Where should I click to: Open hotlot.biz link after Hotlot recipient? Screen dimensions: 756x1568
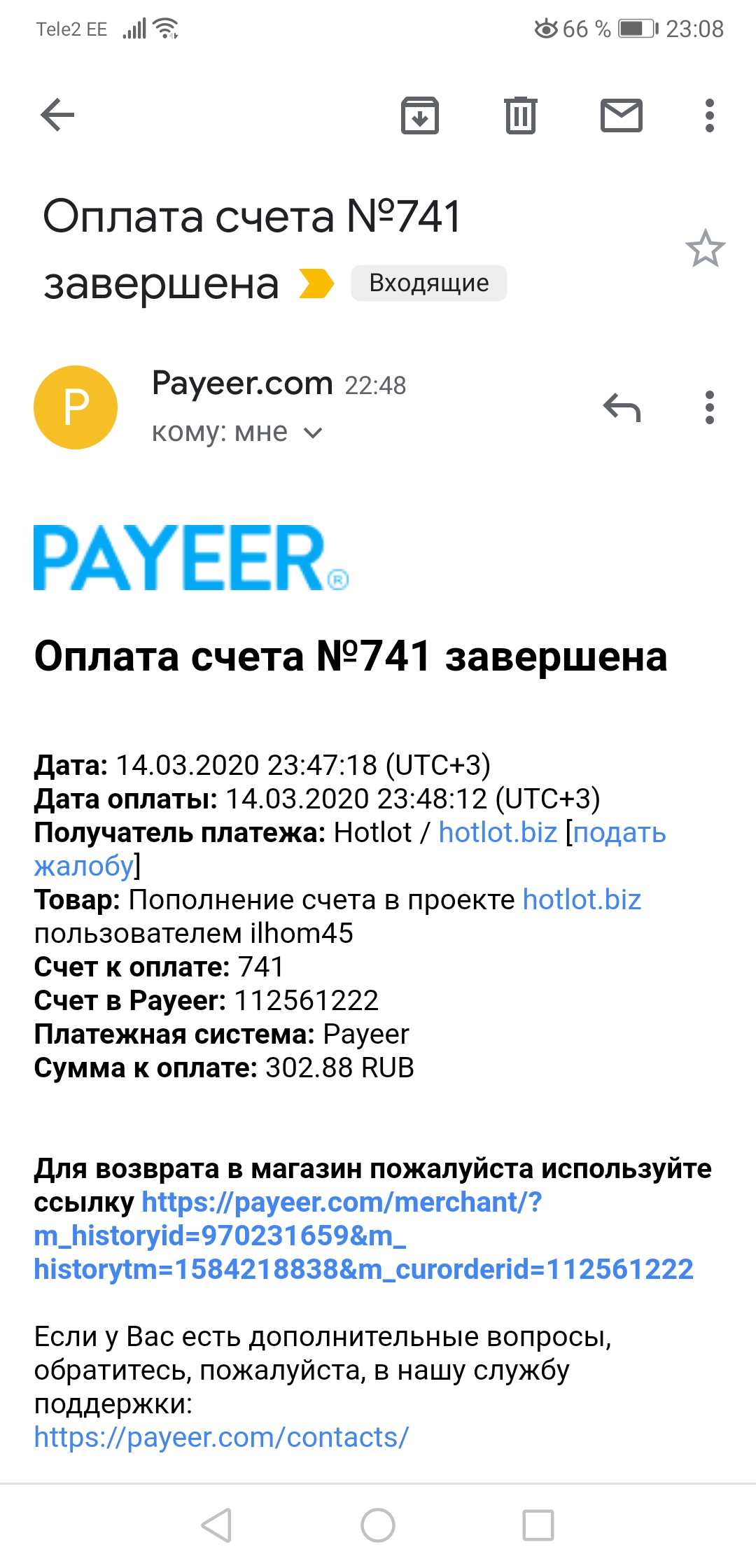click(498, 833)
